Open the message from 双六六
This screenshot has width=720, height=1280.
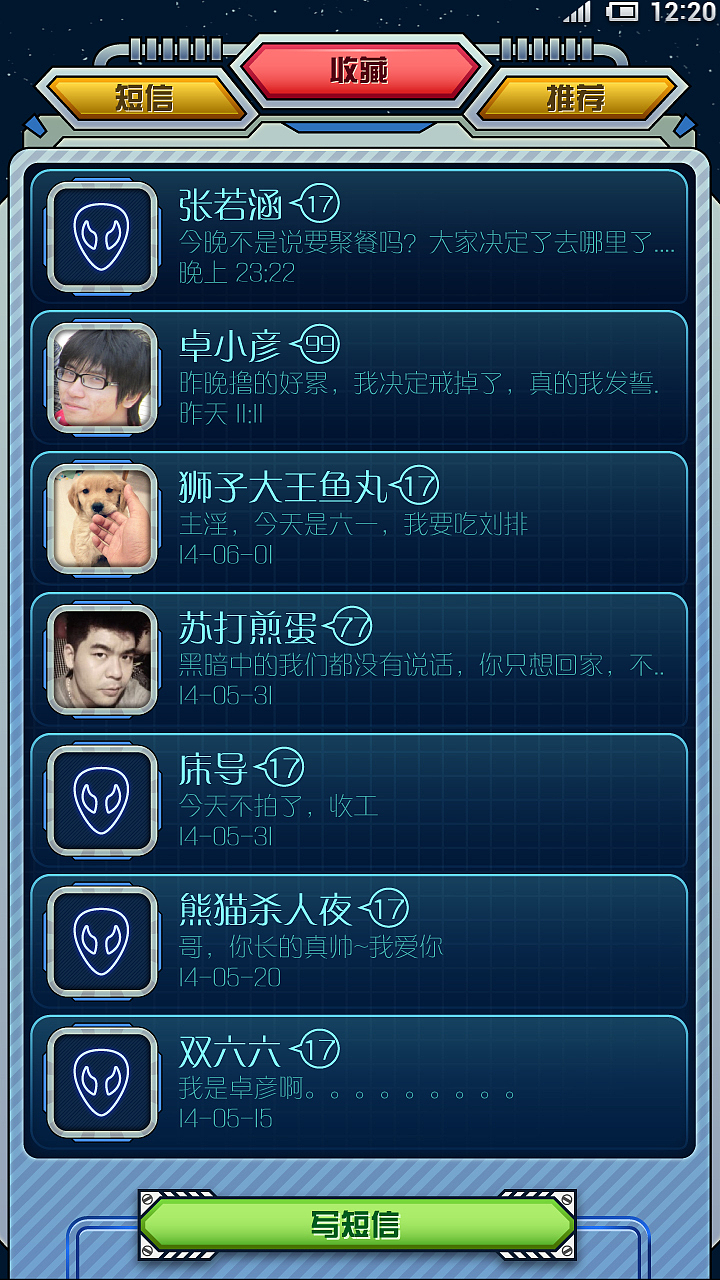coord(360,1083)
